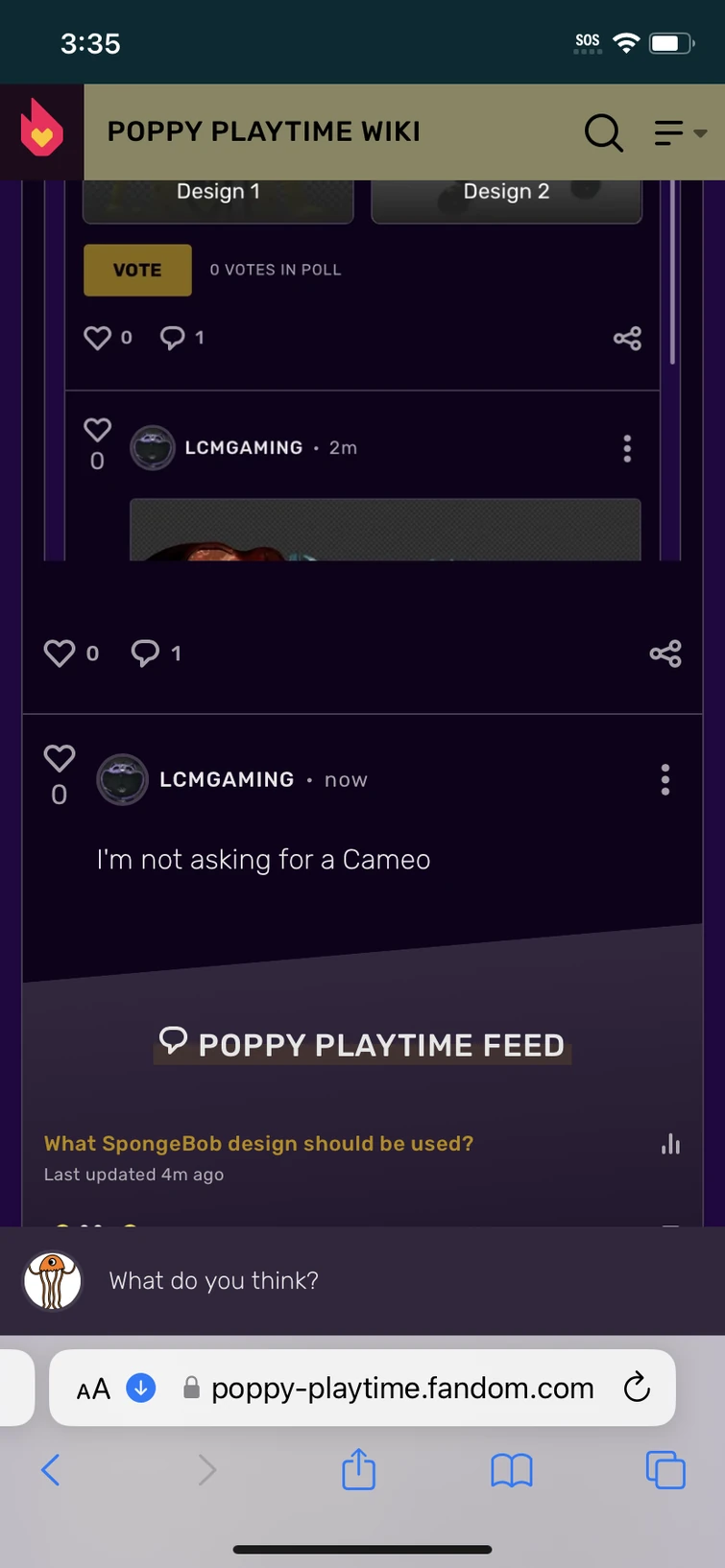Tap the VOTE button
The width and height of the screenshot is (725, 1568).
point(137,270)
